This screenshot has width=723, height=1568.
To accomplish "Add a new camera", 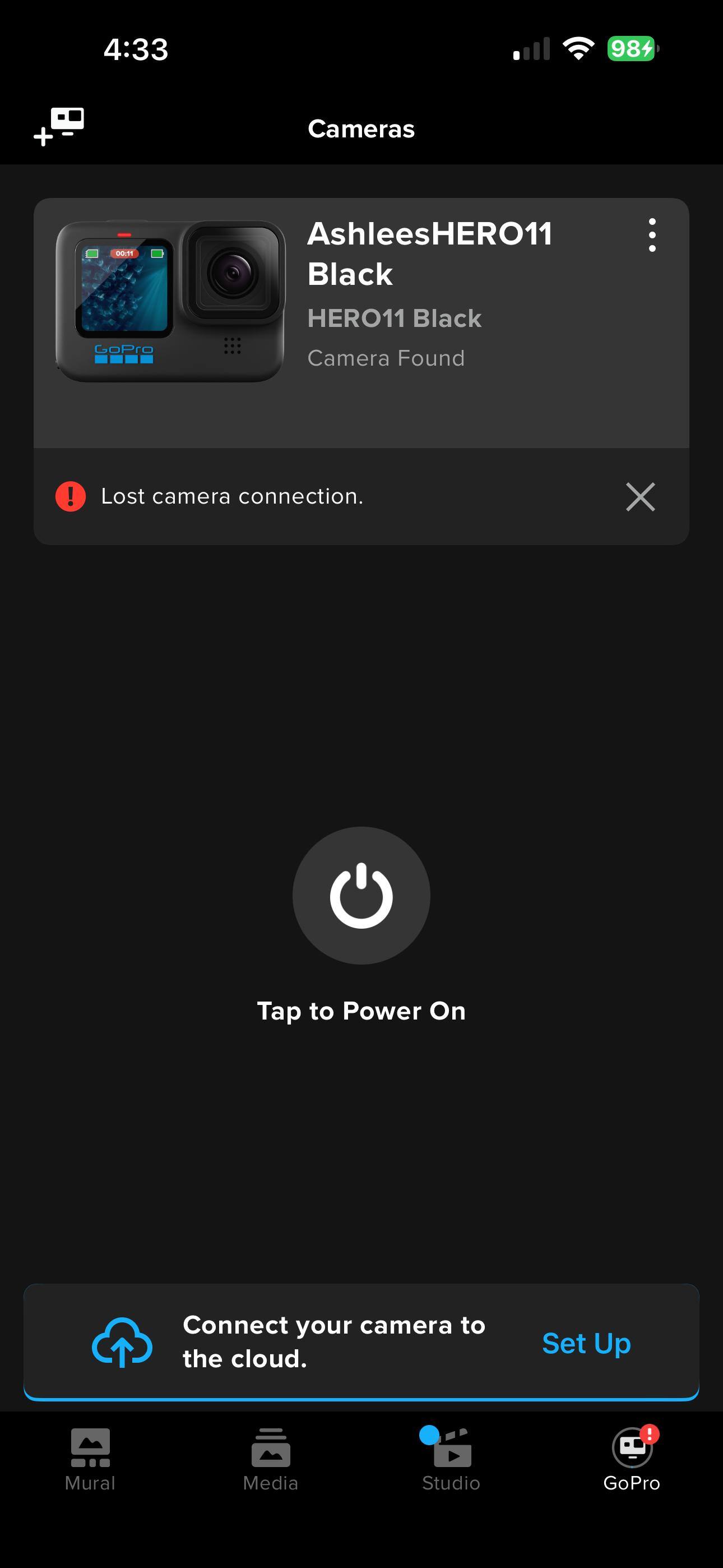I will pyautogui.click(x=58, y=127).
